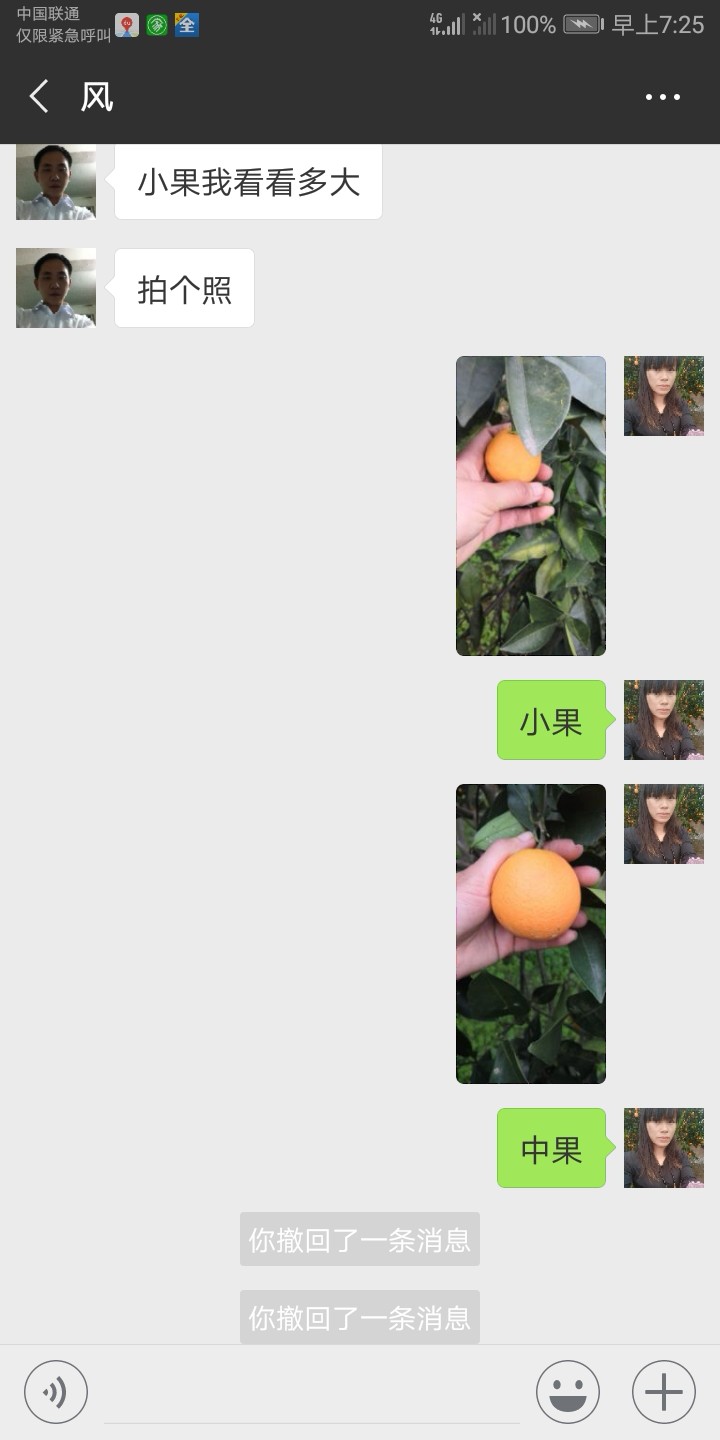Open my avatar beside the 中果 message
This screenshot has height=1440, width=720.
pyautogui.click(x=664, y=1148)
